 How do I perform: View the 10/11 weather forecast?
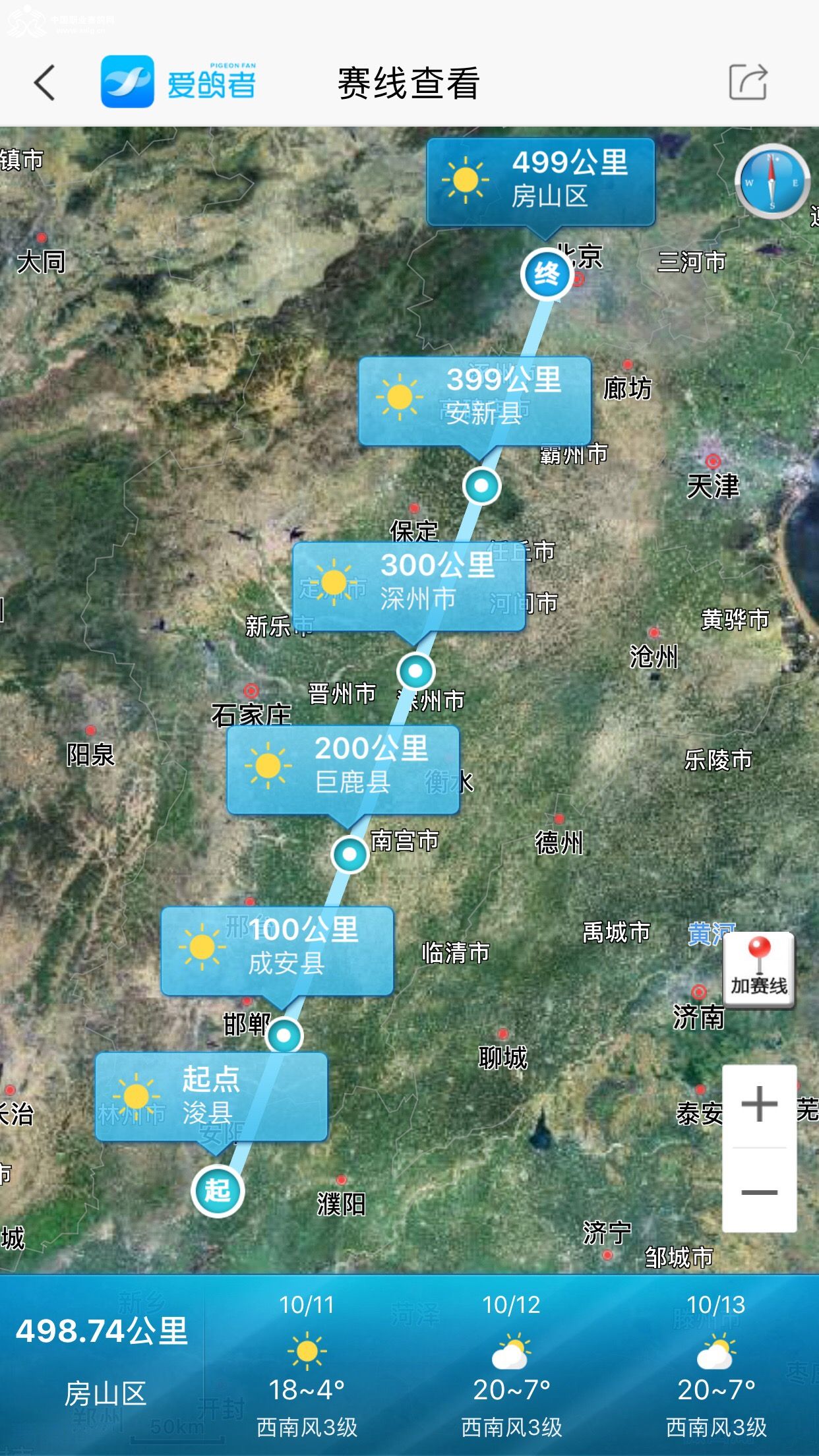point(307,1365)
